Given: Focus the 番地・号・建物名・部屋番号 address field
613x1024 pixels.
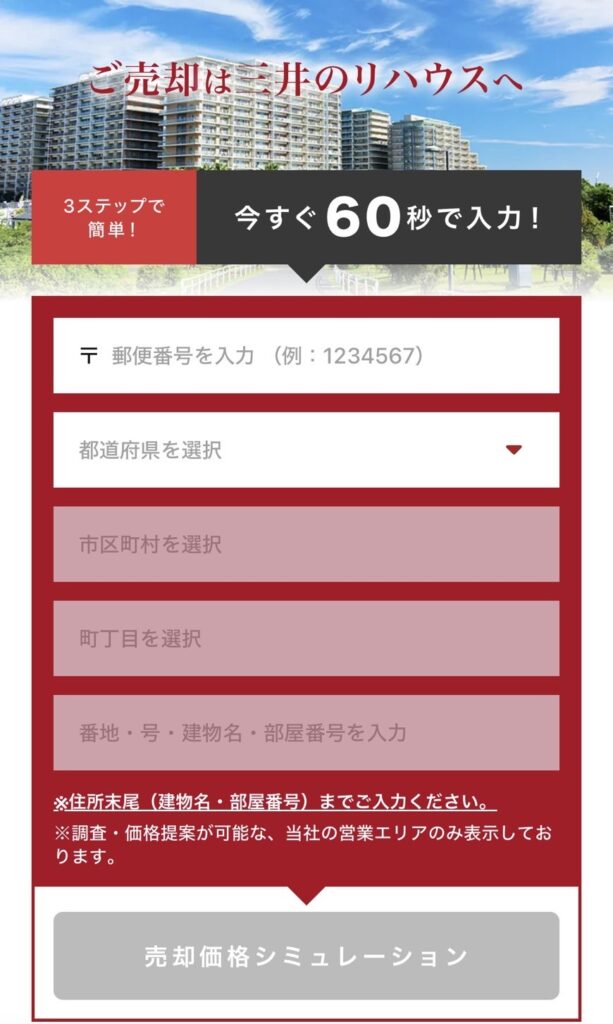Looking at the screenshot, I should (x=306, y=733).
